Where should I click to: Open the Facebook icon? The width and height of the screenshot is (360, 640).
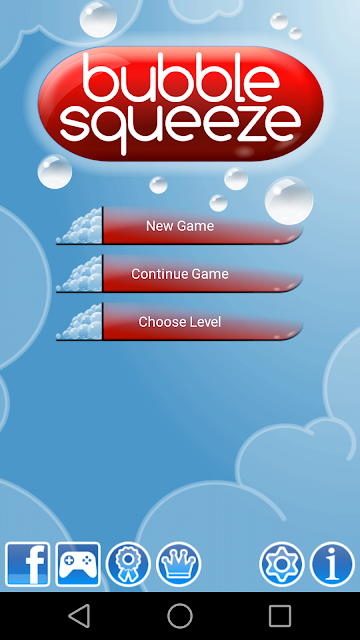pyautogui.click(x=27, y=564)
